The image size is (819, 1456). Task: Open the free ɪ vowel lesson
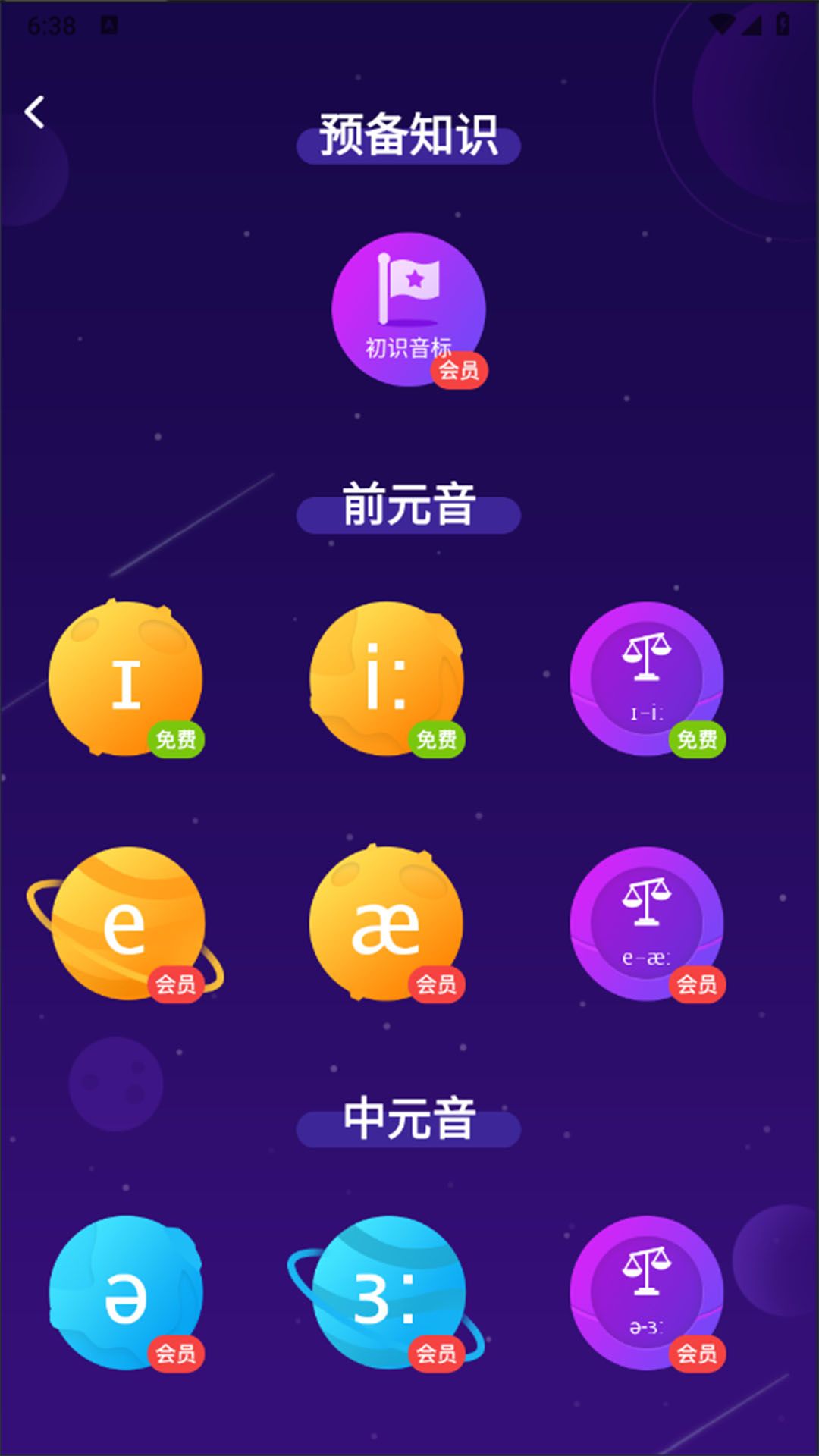pos(126,678)
